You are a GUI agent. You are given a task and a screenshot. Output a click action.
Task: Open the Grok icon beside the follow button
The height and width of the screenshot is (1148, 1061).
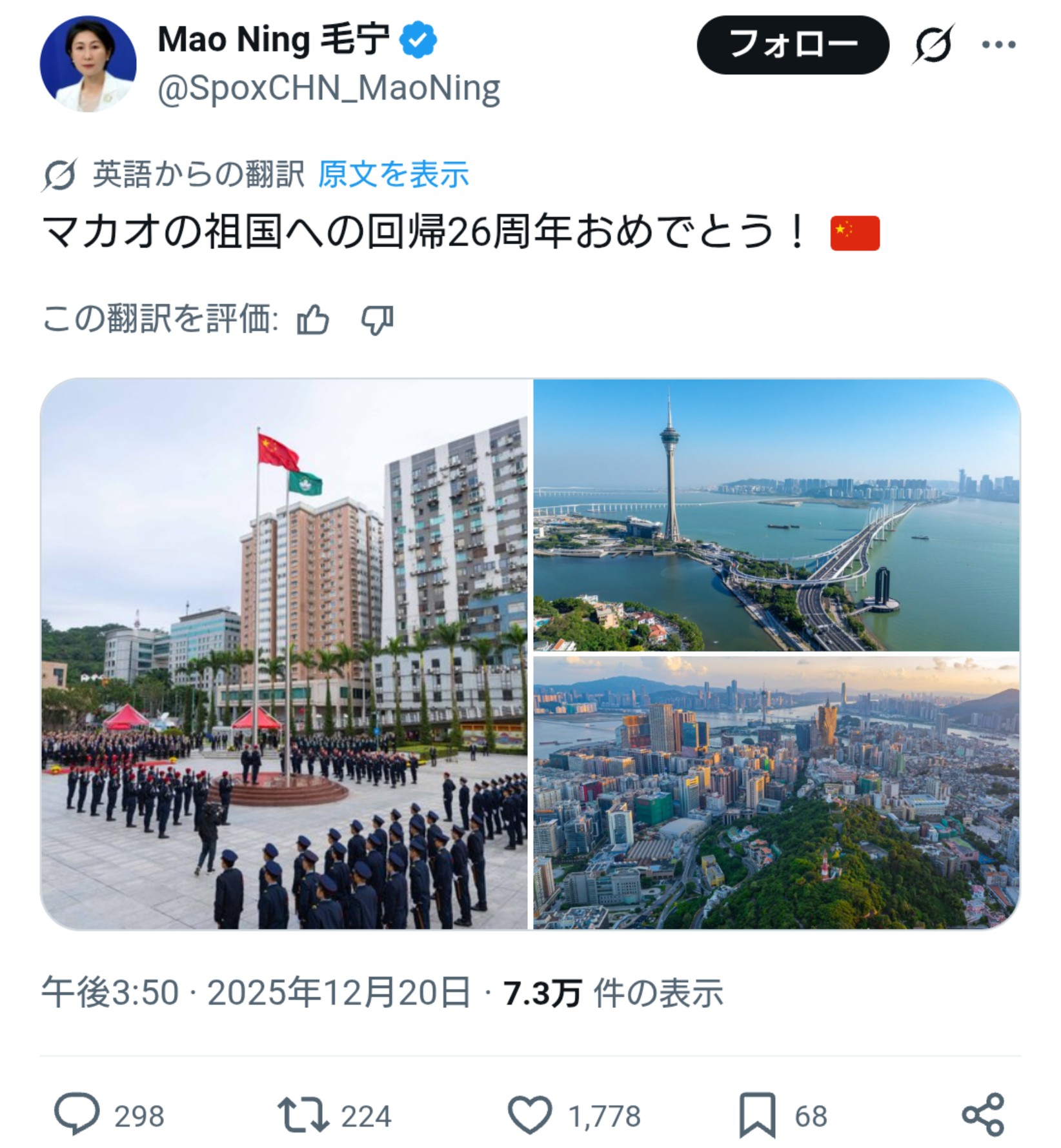pos(933,45)
